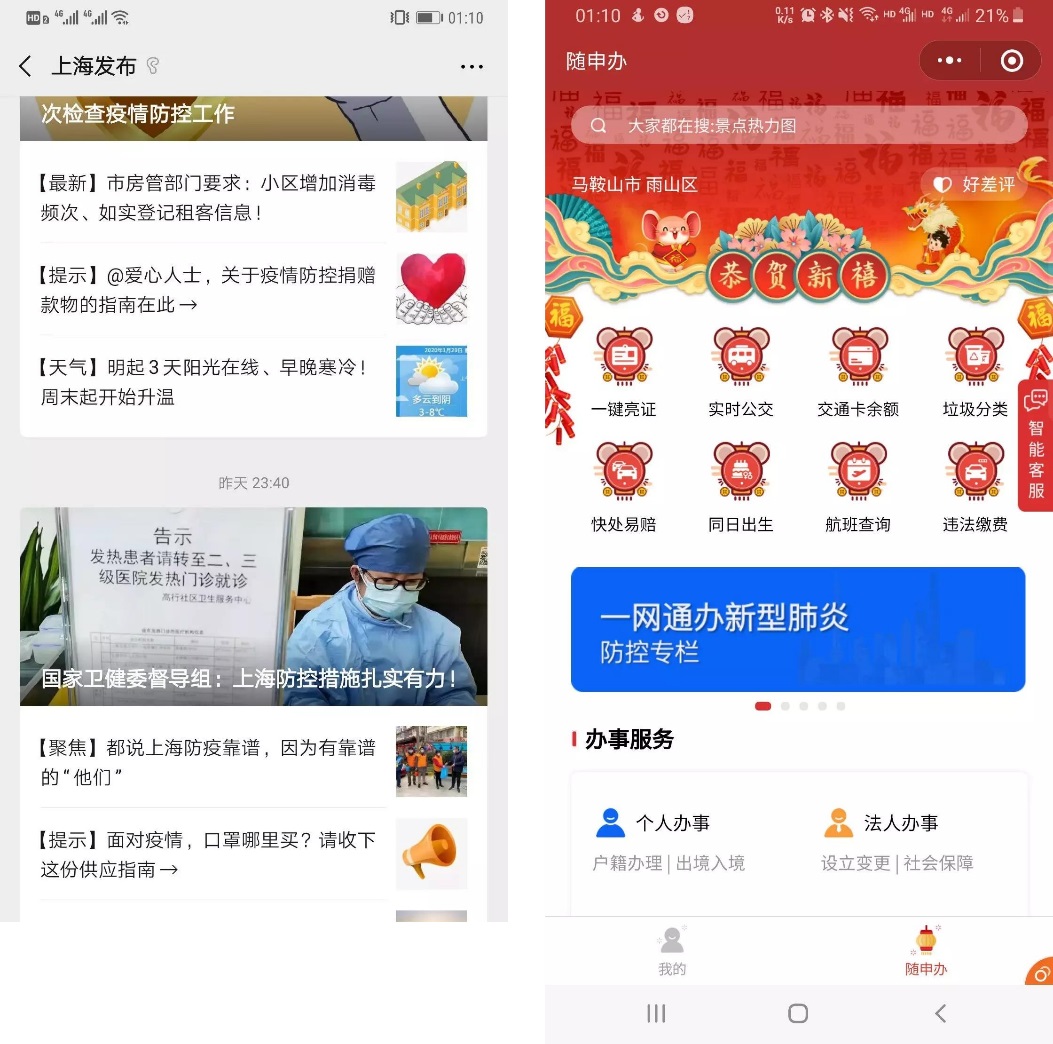Switch to the 我的 tab
The image size is (1053, 1044).
(672, 951)
